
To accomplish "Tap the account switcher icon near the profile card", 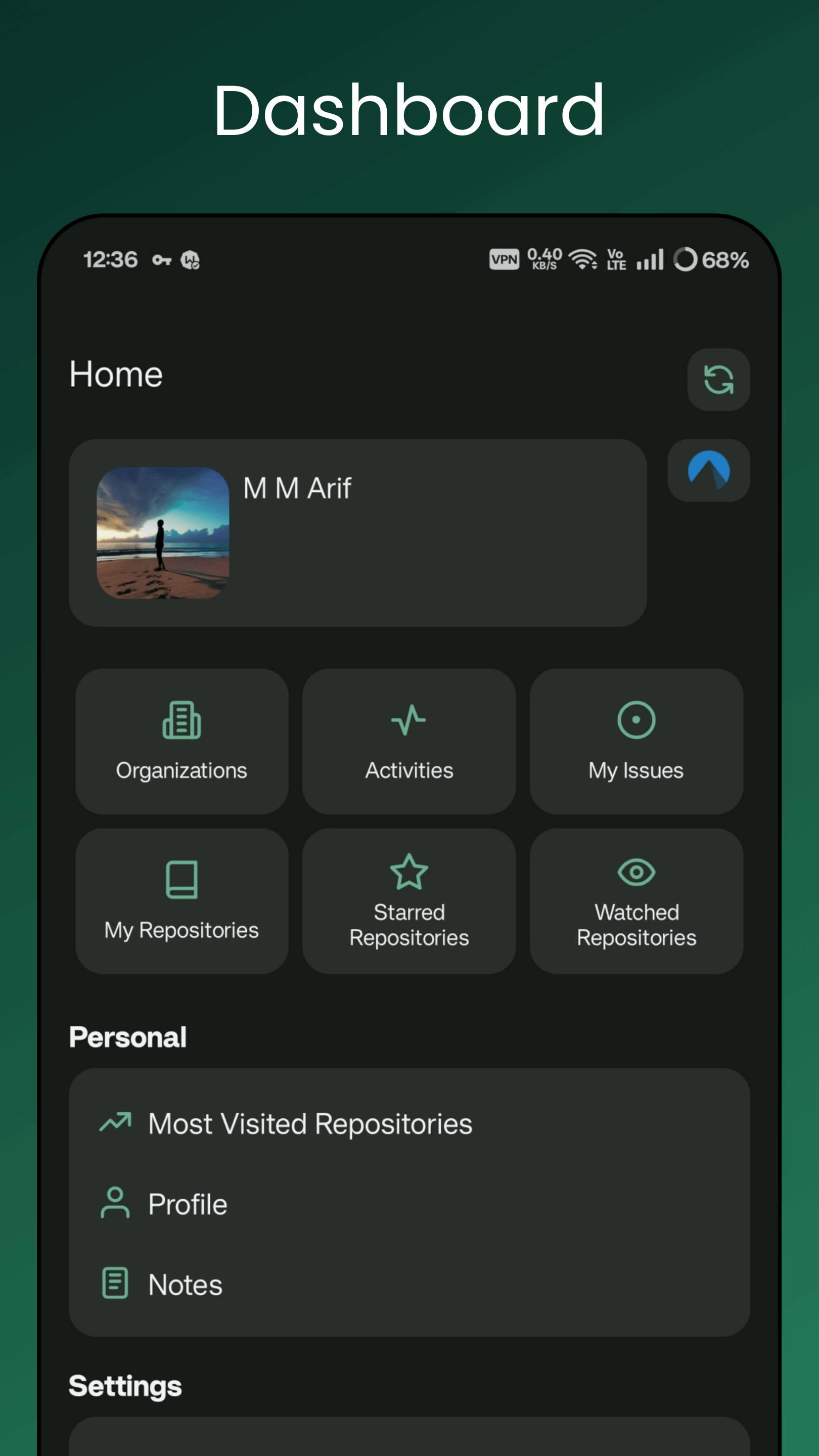I will (x=709, y=470).
